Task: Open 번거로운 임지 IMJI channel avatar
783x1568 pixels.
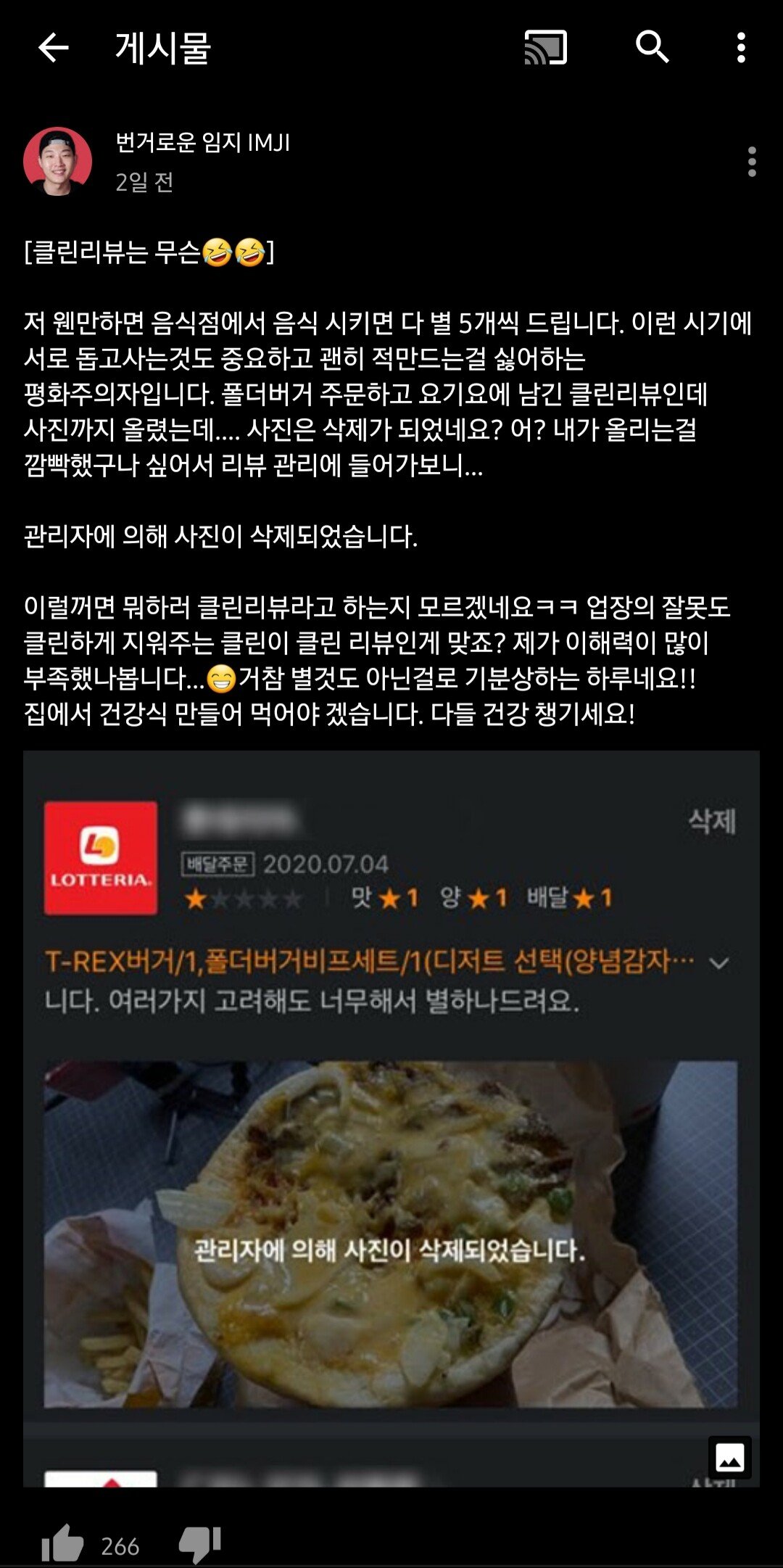Action: point(57,162)
